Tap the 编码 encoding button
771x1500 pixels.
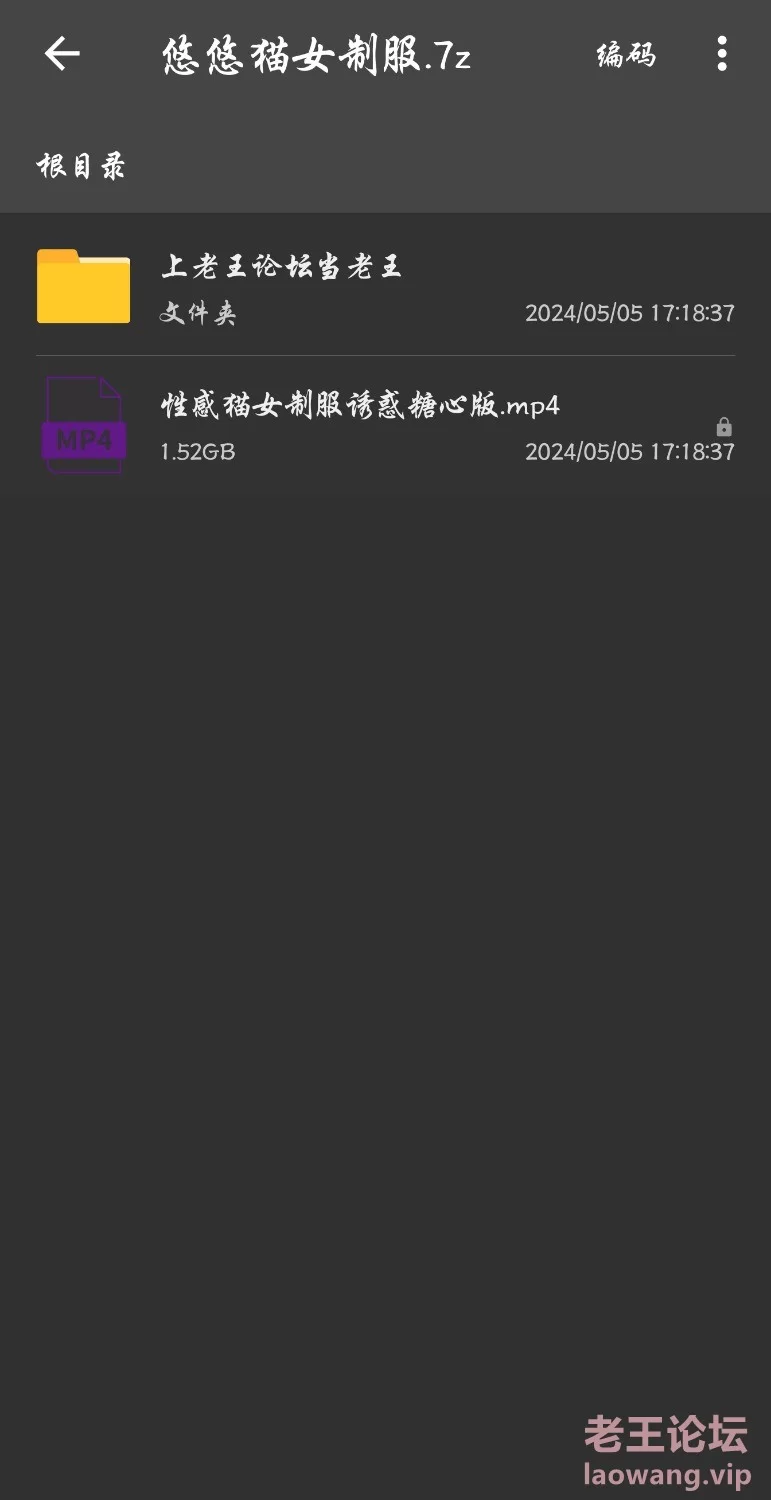626,55
